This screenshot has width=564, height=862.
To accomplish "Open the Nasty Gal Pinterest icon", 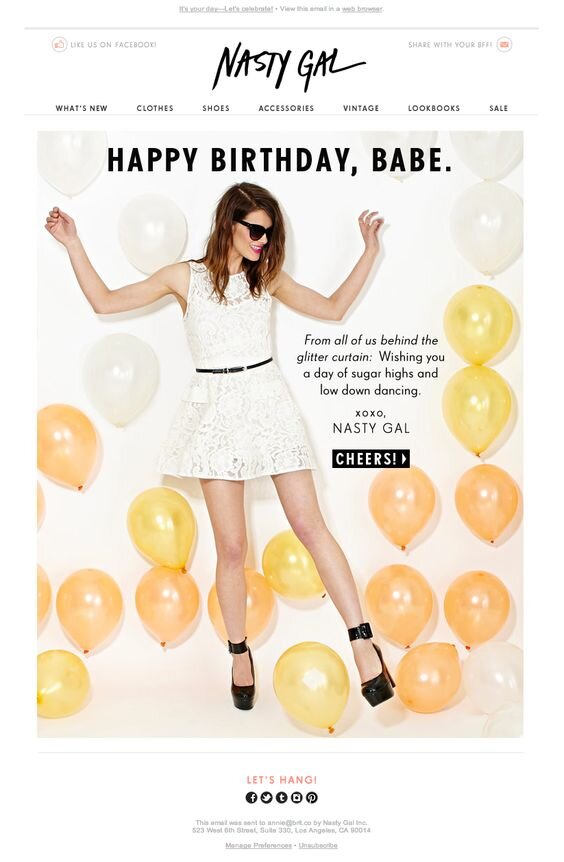I will point(312,797).
